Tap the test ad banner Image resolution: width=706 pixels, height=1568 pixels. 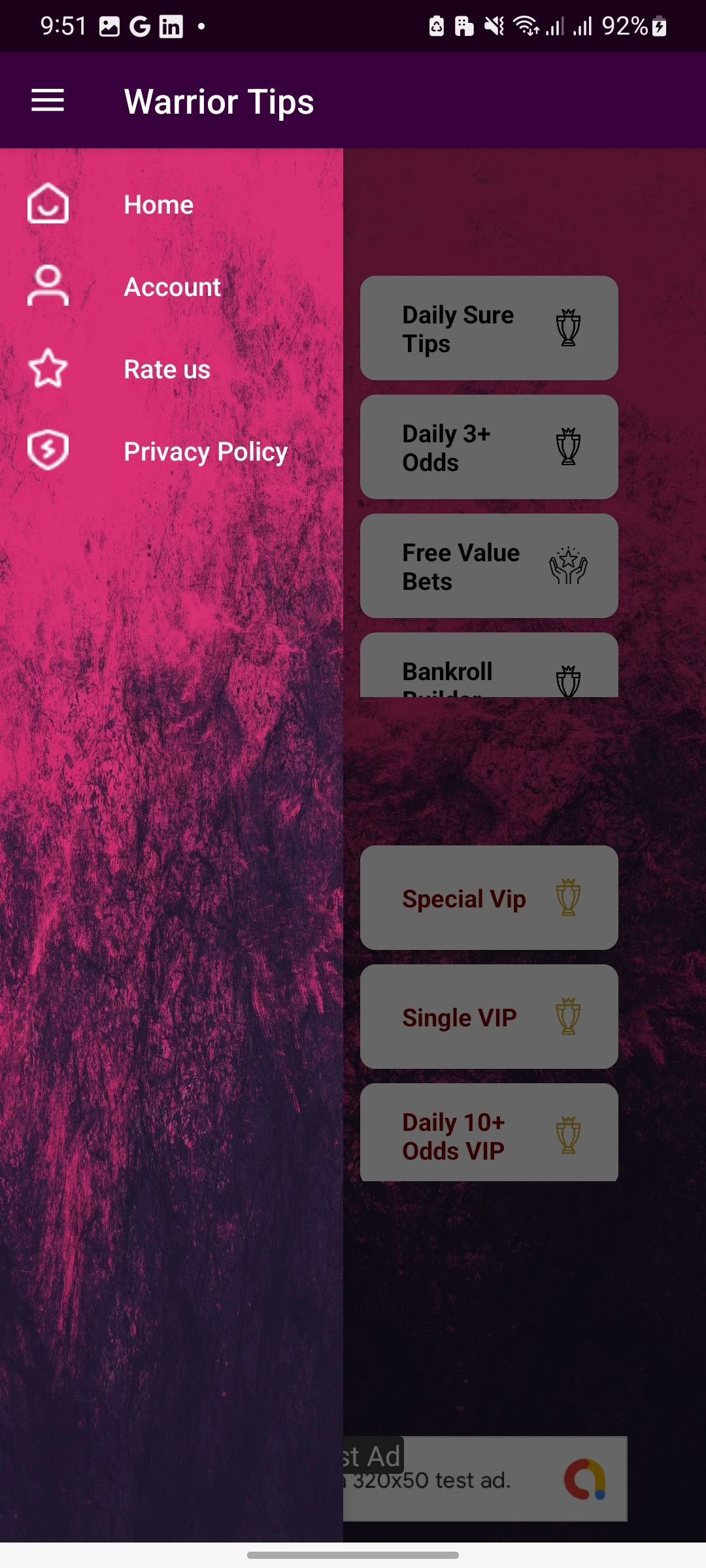point(485,1479)
